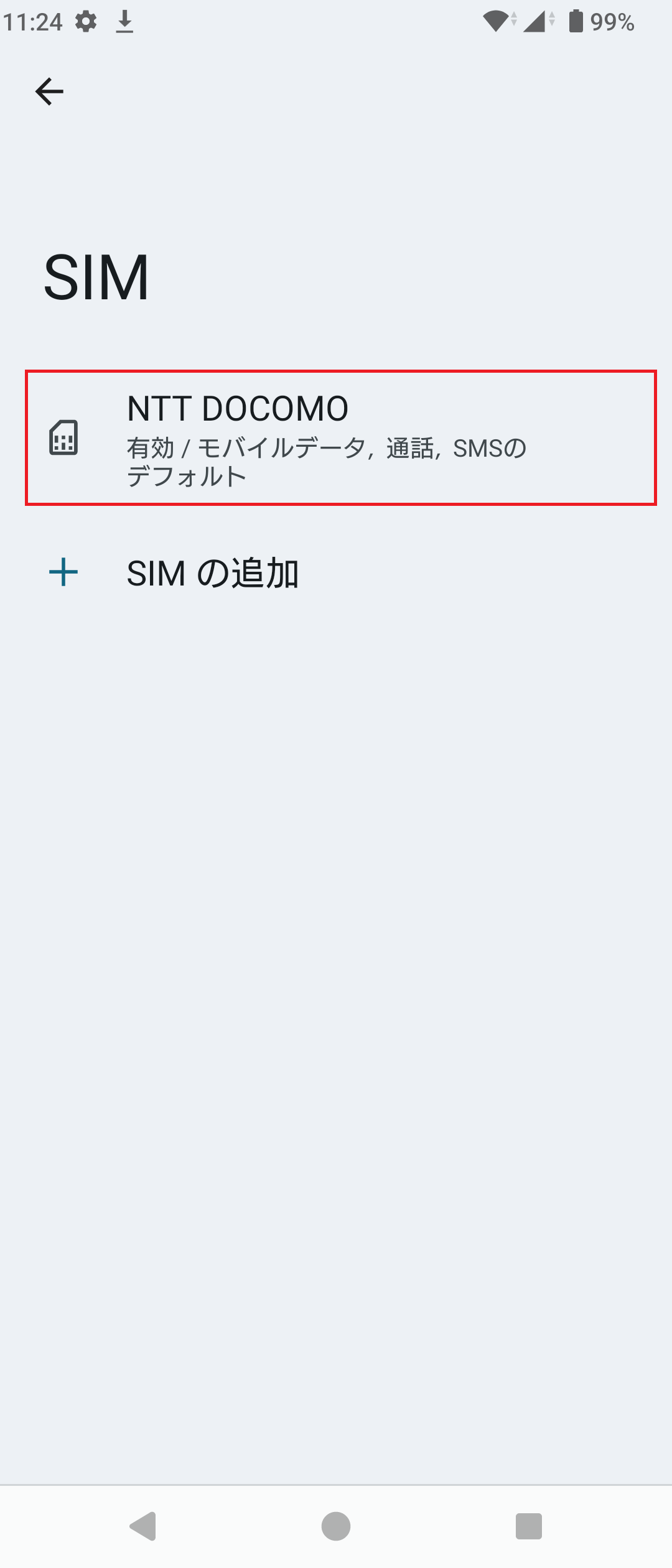The image size is (672, 1568).
Task: Tap the NTT DOCOMO carrier name label
Action: coord(237,408)
